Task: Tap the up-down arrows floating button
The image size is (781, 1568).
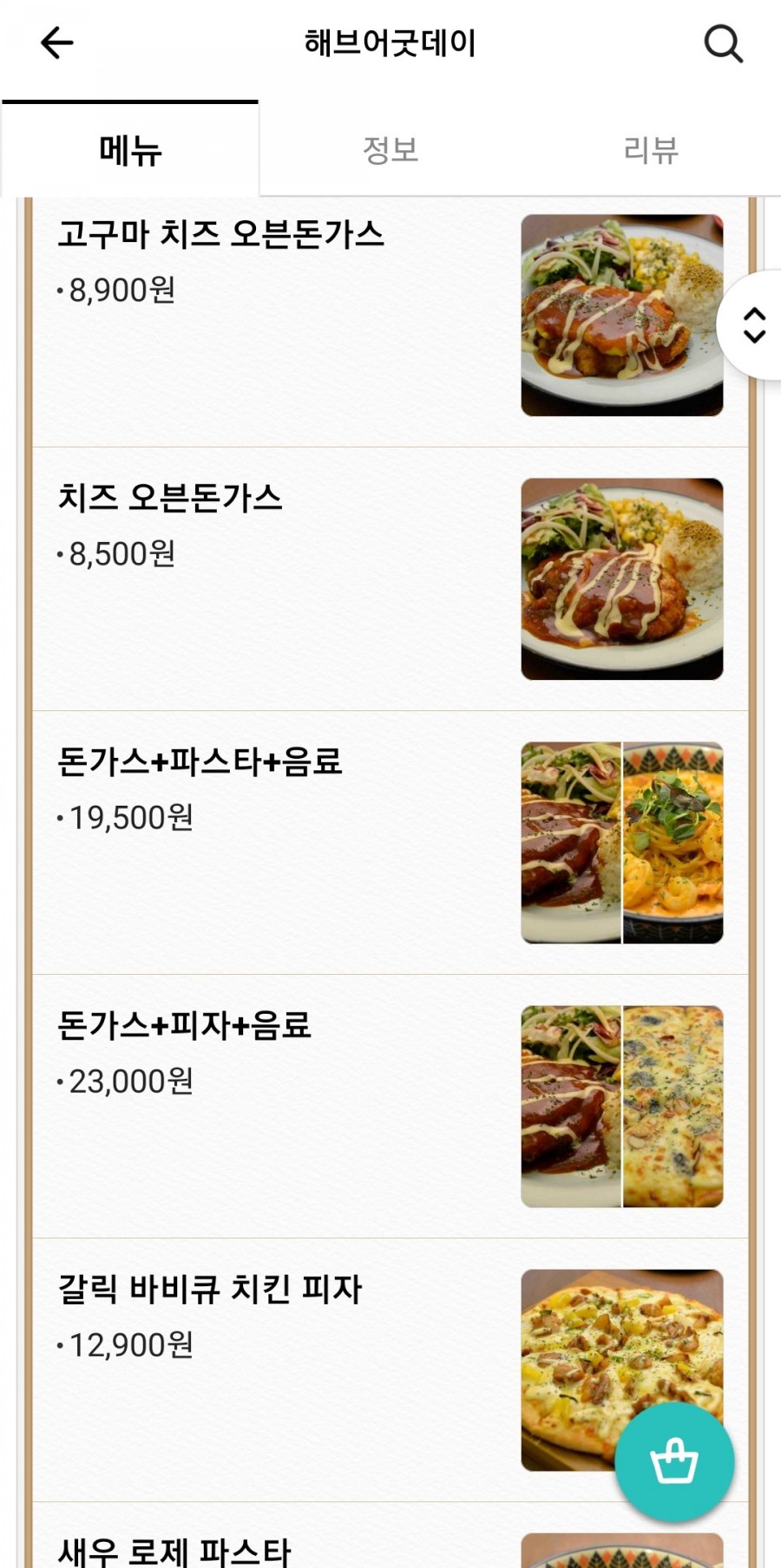Action: [754, 325]
